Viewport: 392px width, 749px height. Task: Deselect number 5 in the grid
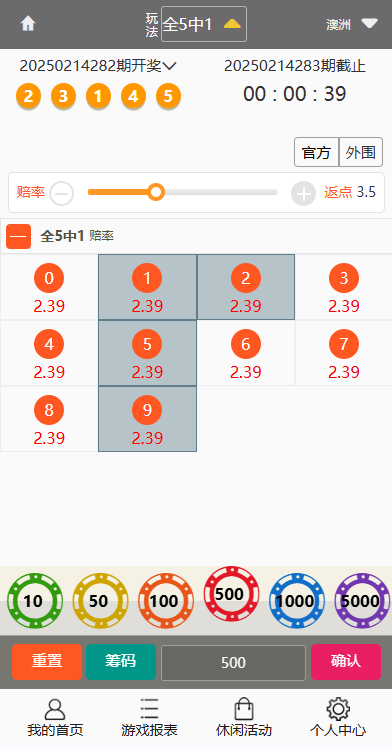(x=148, y=353)
